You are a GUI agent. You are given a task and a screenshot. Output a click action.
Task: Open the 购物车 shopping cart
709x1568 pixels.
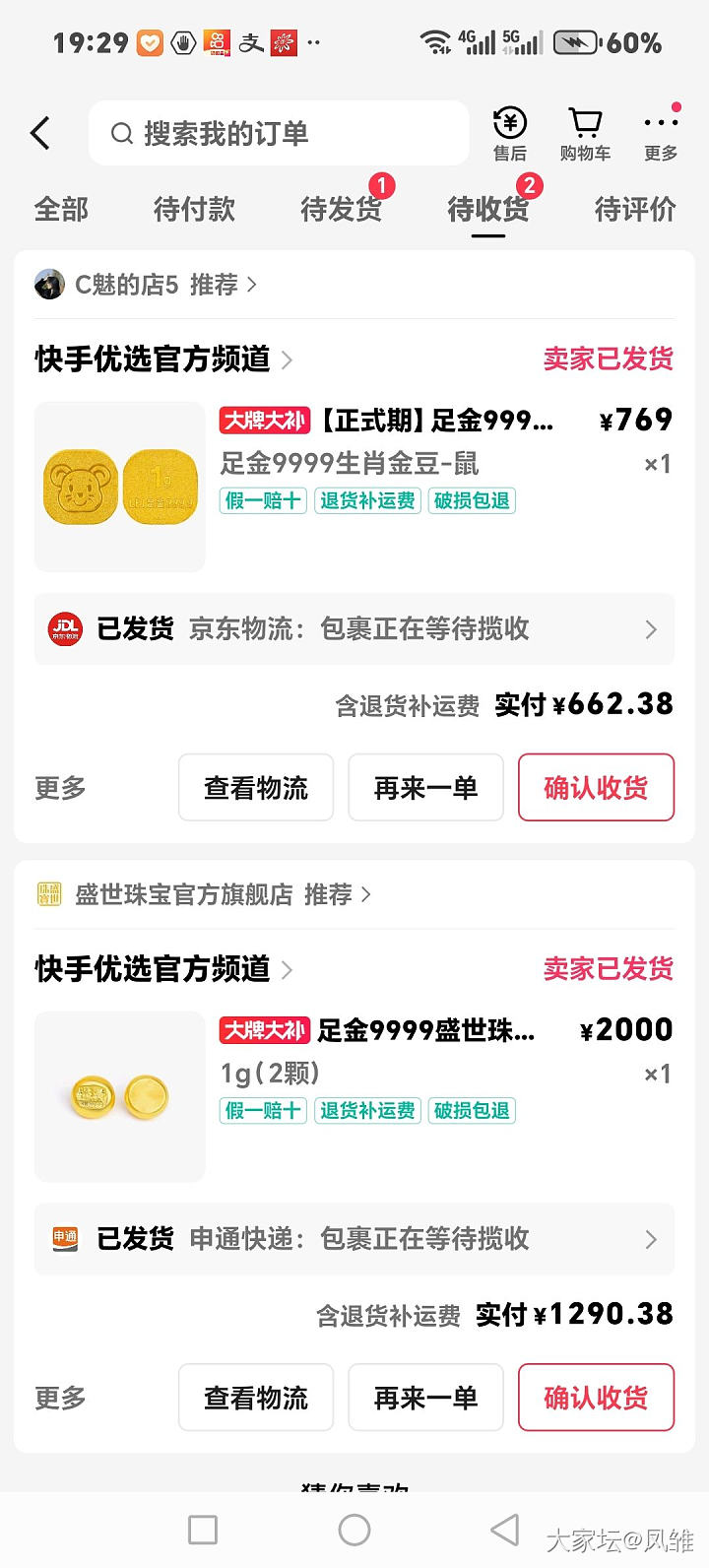click(585, 133)
